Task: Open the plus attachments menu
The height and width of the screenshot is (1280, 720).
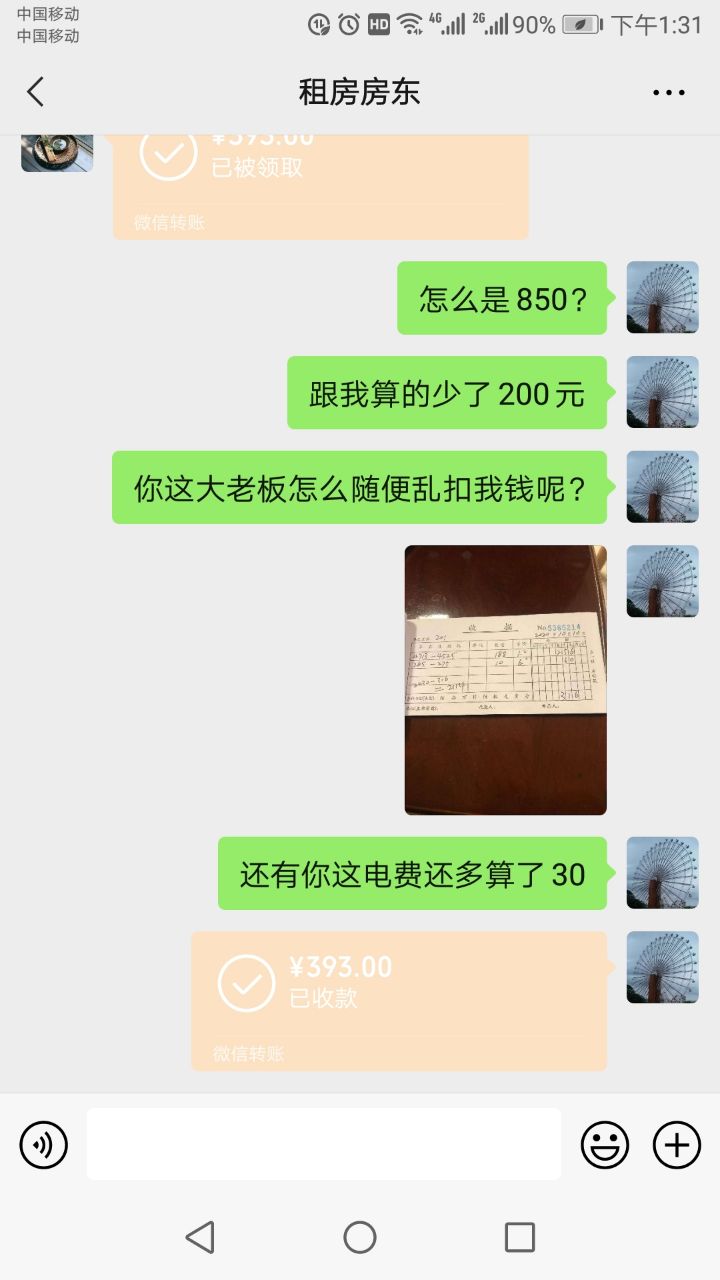Action: [677, 1145]
